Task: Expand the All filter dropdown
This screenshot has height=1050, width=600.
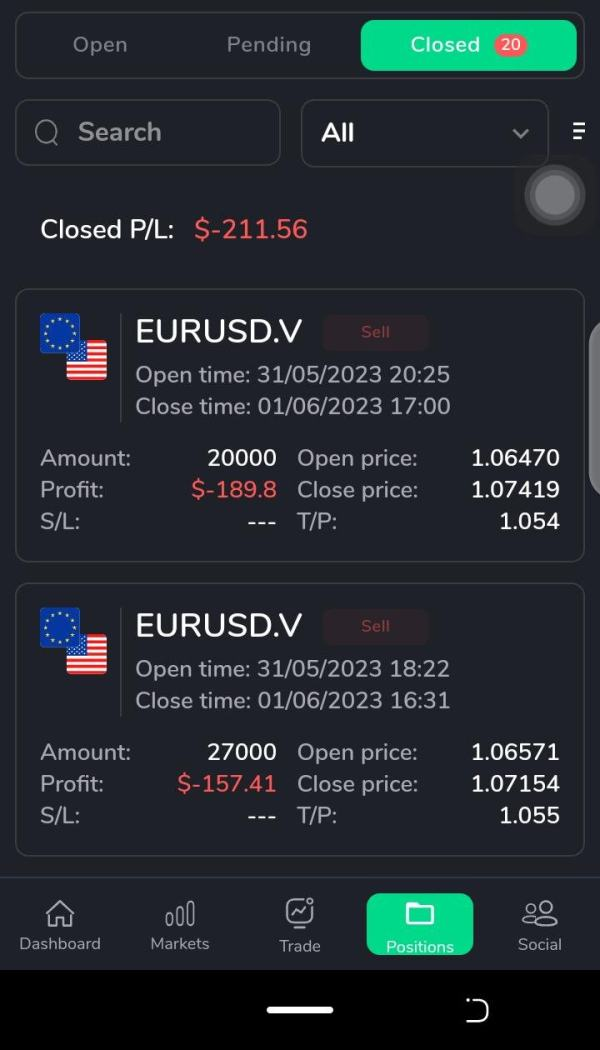Action: (425, 133)
